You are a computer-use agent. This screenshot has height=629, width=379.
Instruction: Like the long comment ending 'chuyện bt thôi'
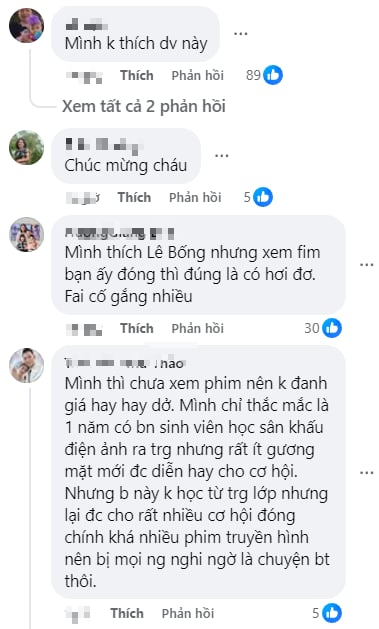(127, 613)
